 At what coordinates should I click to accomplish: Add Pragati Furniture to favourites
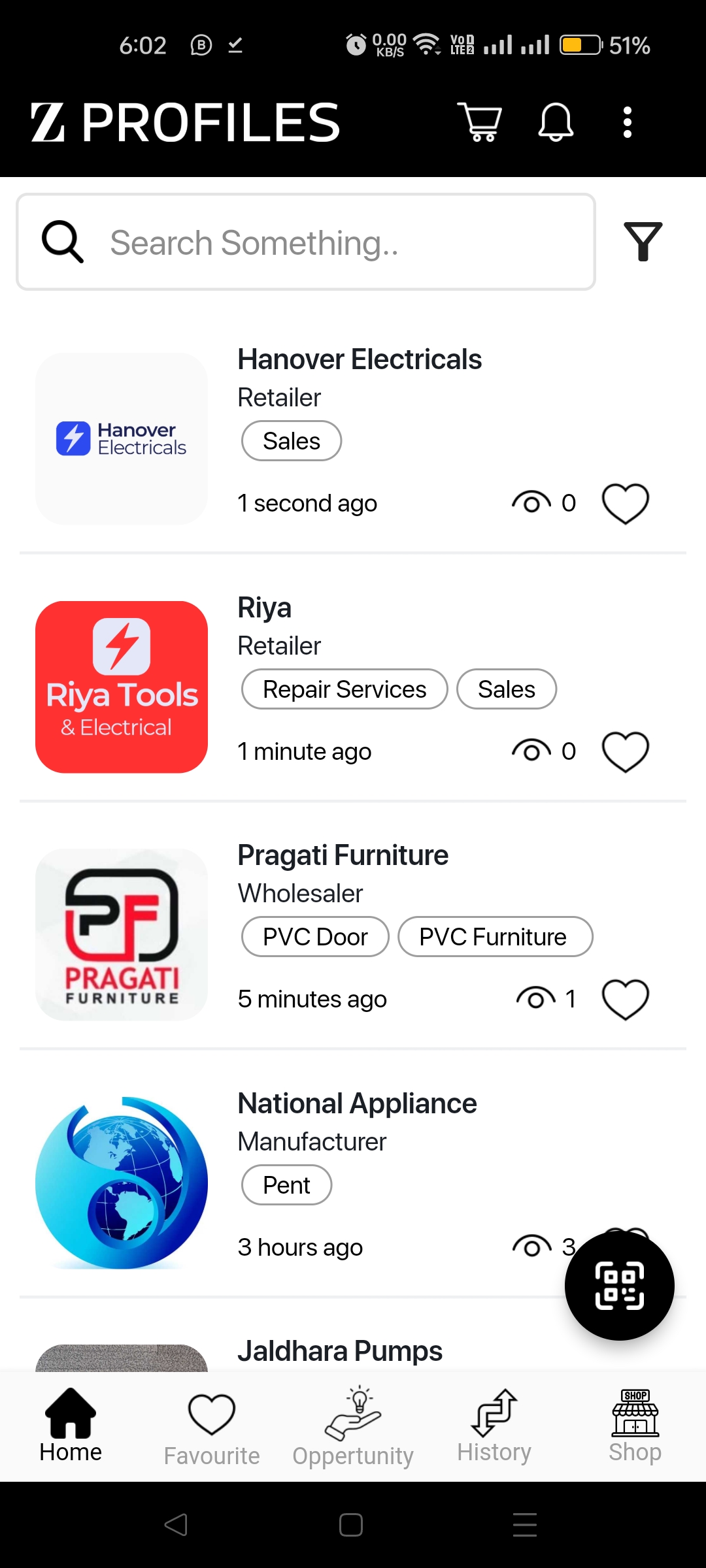pos(625,1000)
